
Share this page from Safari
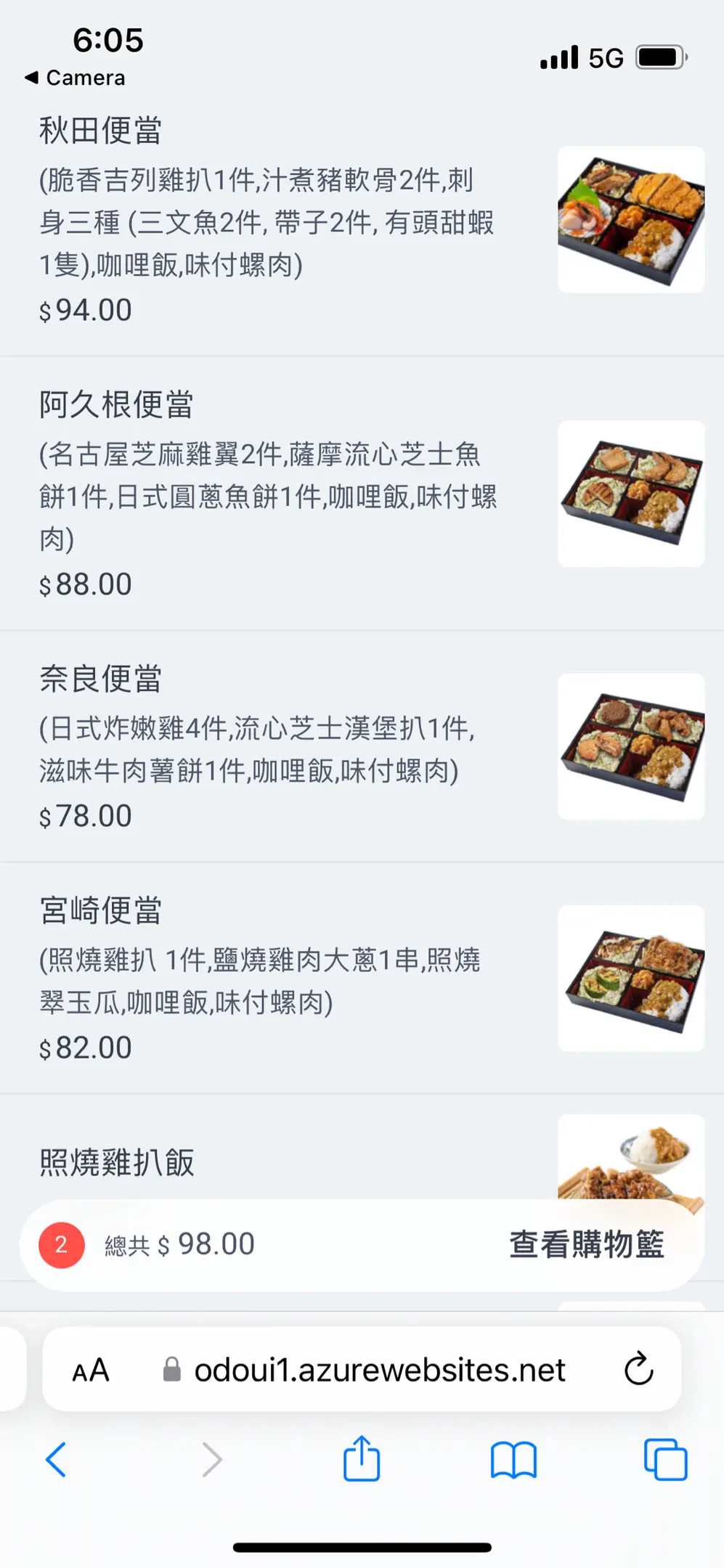(361, 1458)
